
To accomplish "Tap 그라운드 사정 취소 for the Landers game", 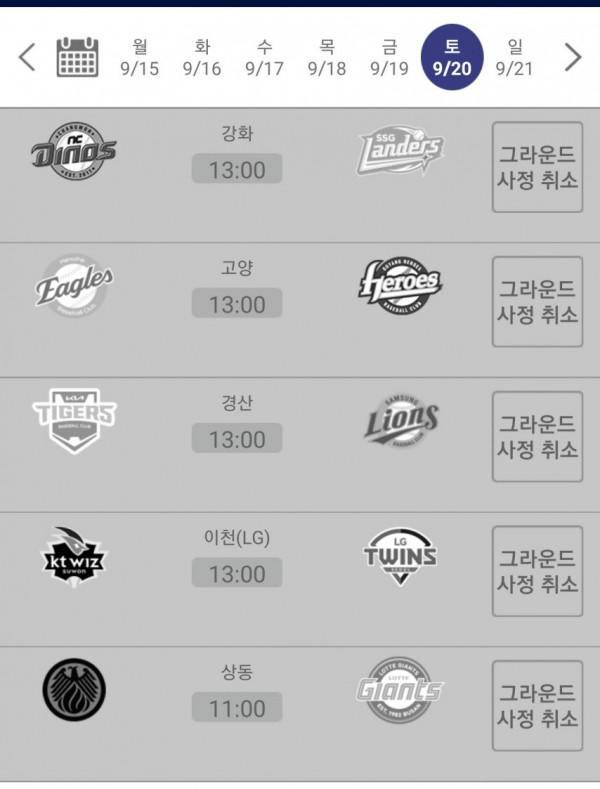I will 537,167.
